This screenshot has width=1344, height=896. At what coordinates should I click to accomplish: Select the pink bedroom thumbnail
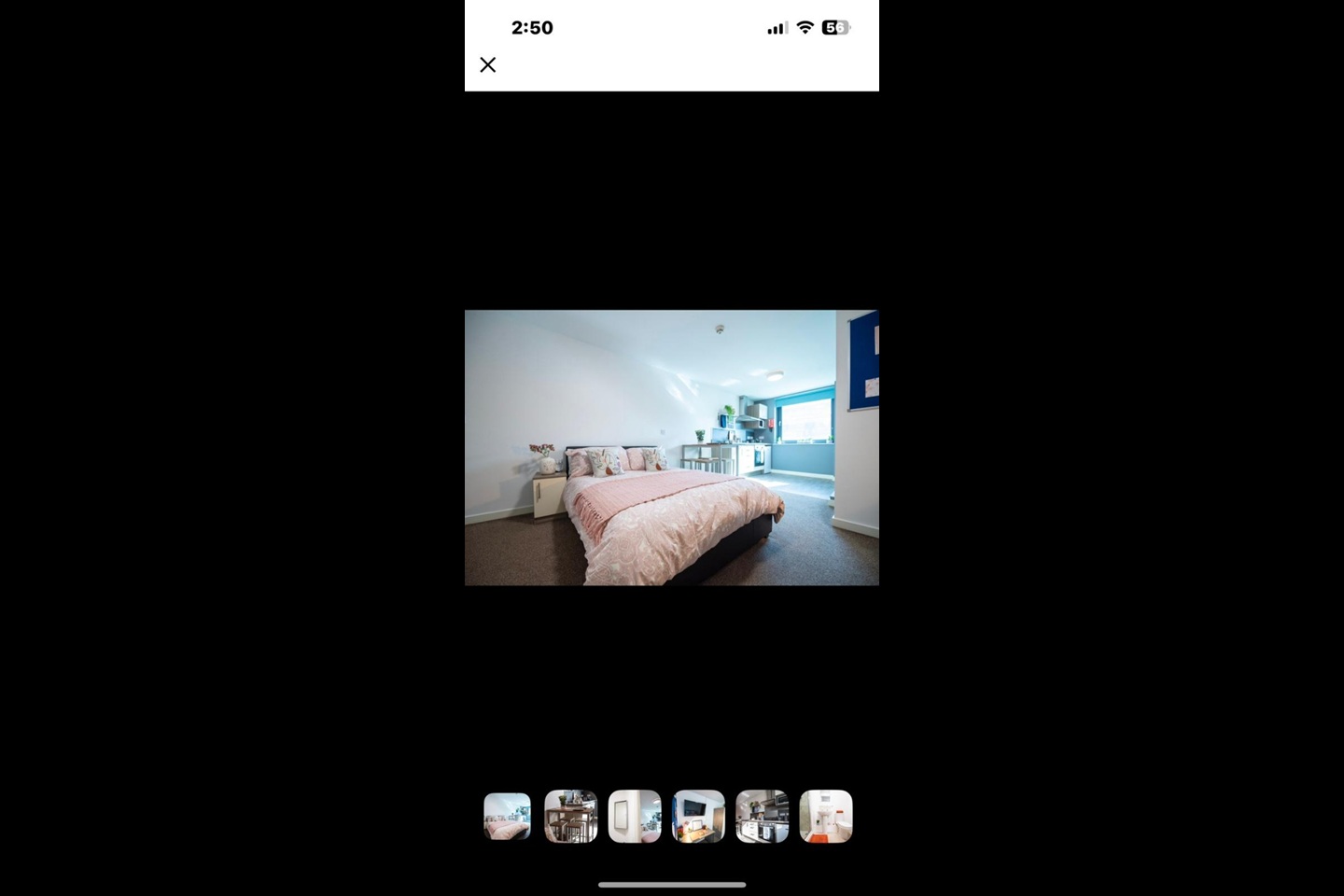click(507, 817)
